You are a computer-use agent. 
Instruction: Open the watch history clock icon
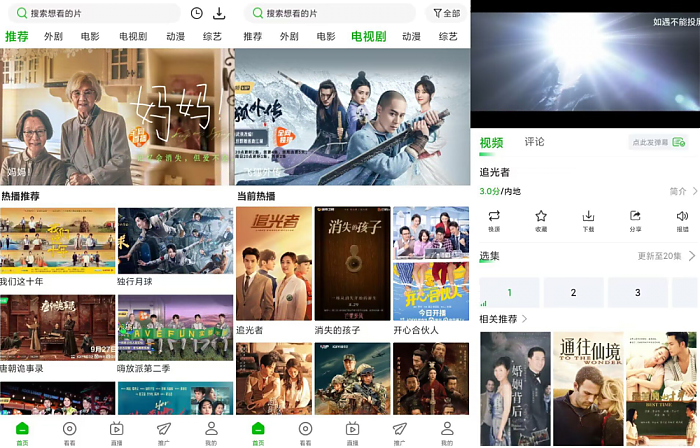pyautogui.click(x=196, y=13)
